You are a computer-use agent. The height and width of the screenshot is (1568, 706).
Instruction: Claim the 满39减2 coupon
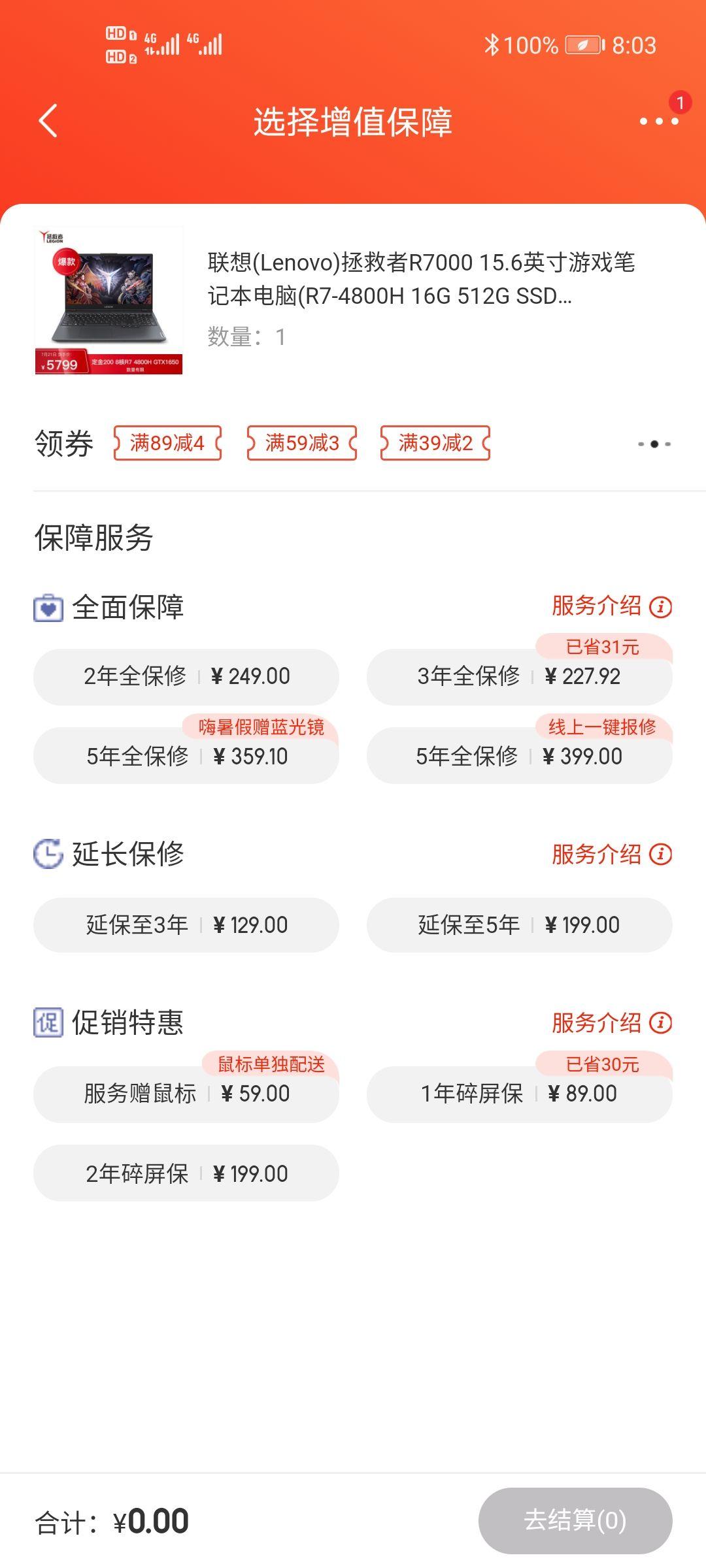tap(435, 443)
